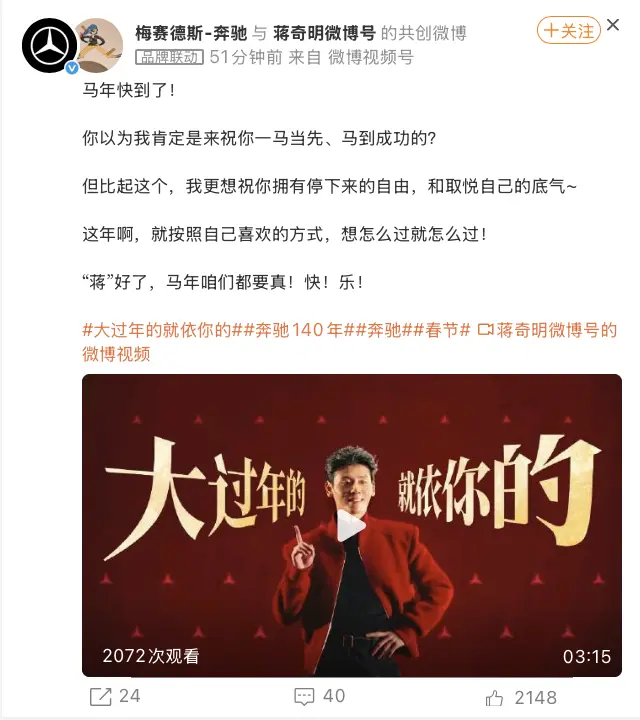Image resolution: width=640 pixels, height=720 pixels.
Task: Open hashtag #大过年的就依你的#
Action: [x=162, y=330]
